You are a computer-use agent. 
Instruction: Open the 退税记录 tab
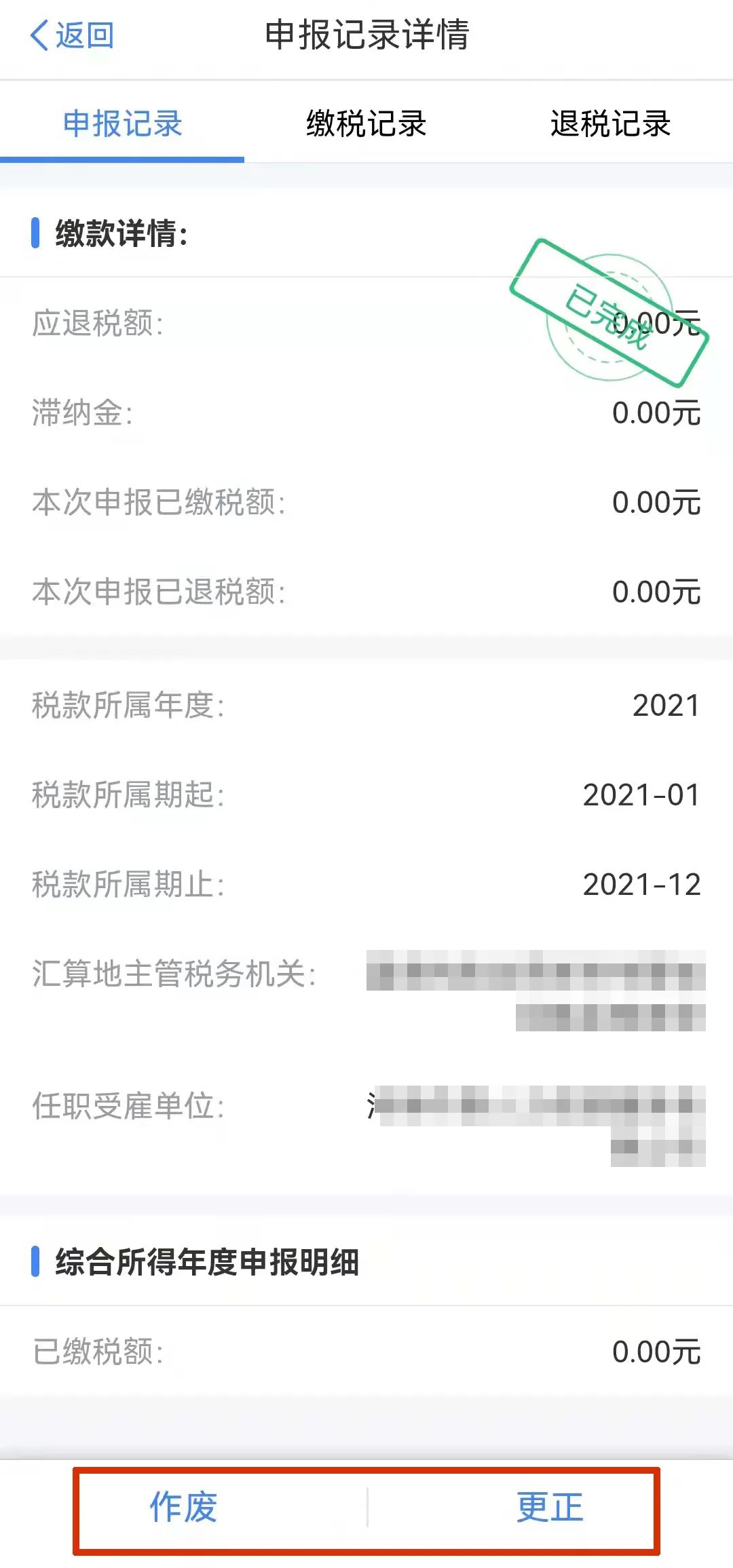click(610, 124)
